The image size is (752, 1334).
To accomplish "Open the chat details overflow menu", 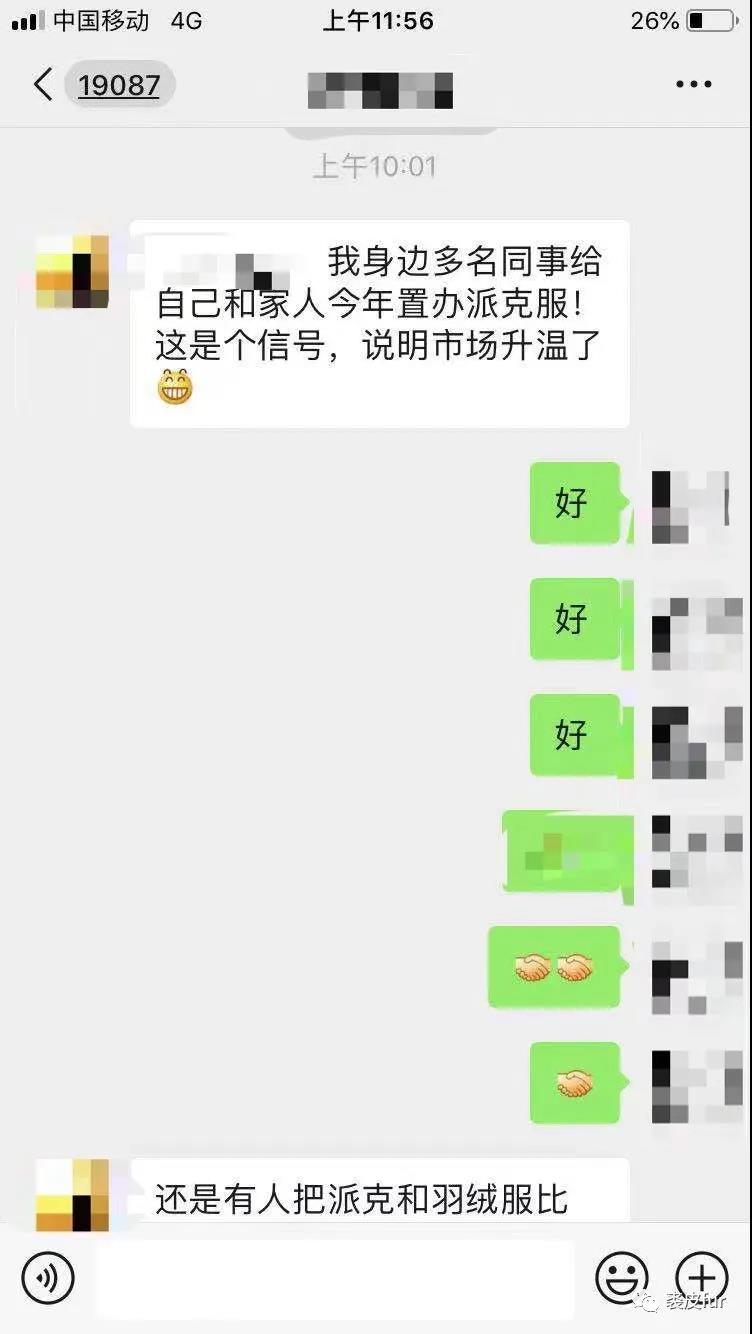I will (693, 85).
